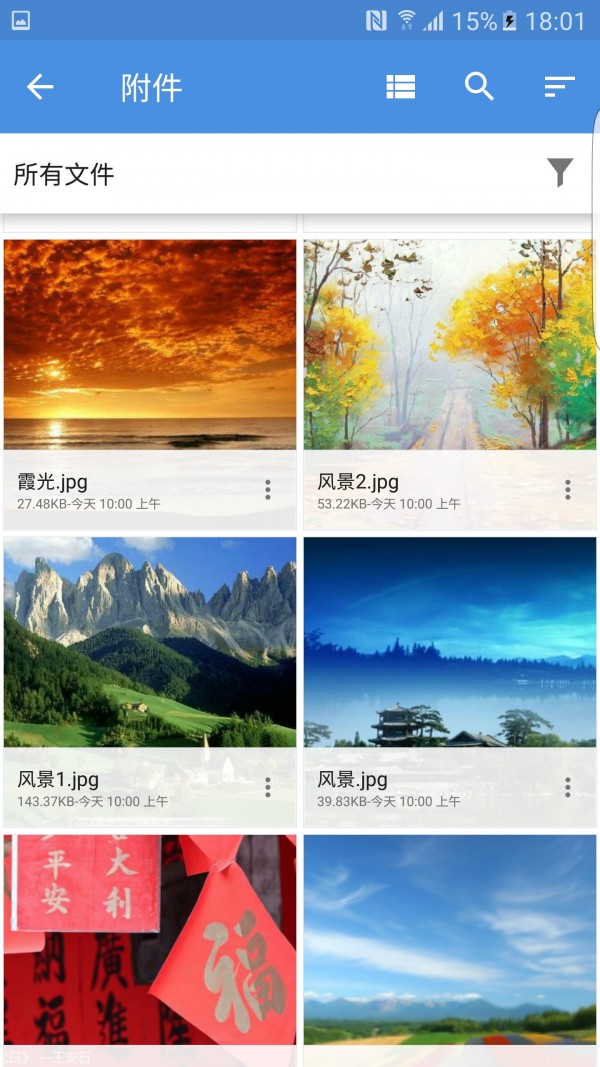Open the image 风景2.jpg

click(x=450, y=345)
